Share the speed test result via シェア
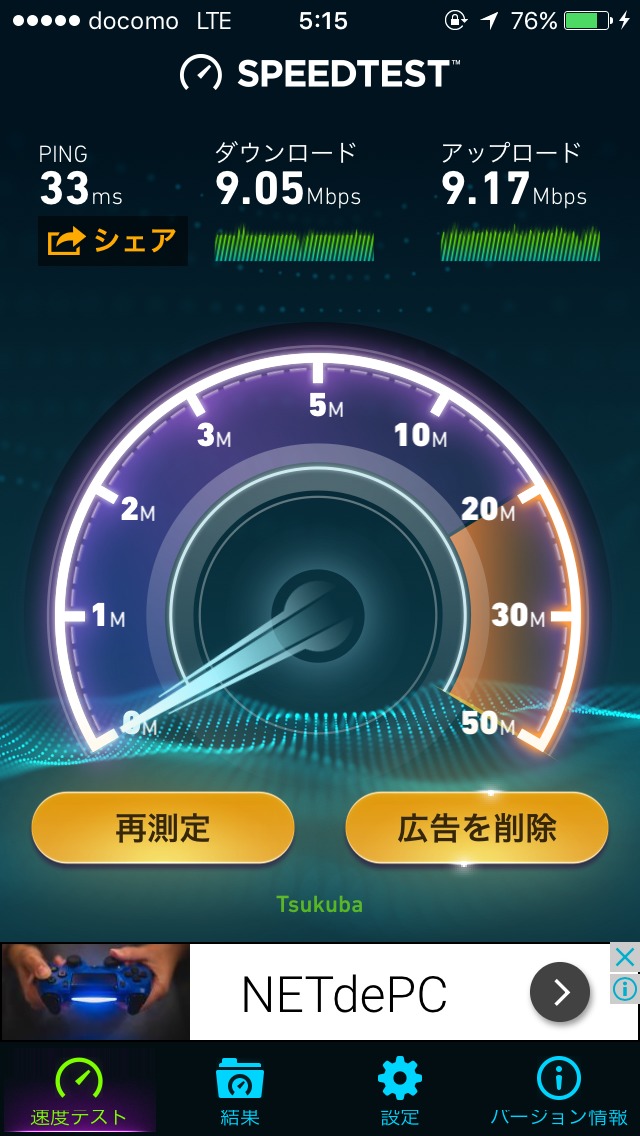The image size is (640, 1136). (112, 241)
